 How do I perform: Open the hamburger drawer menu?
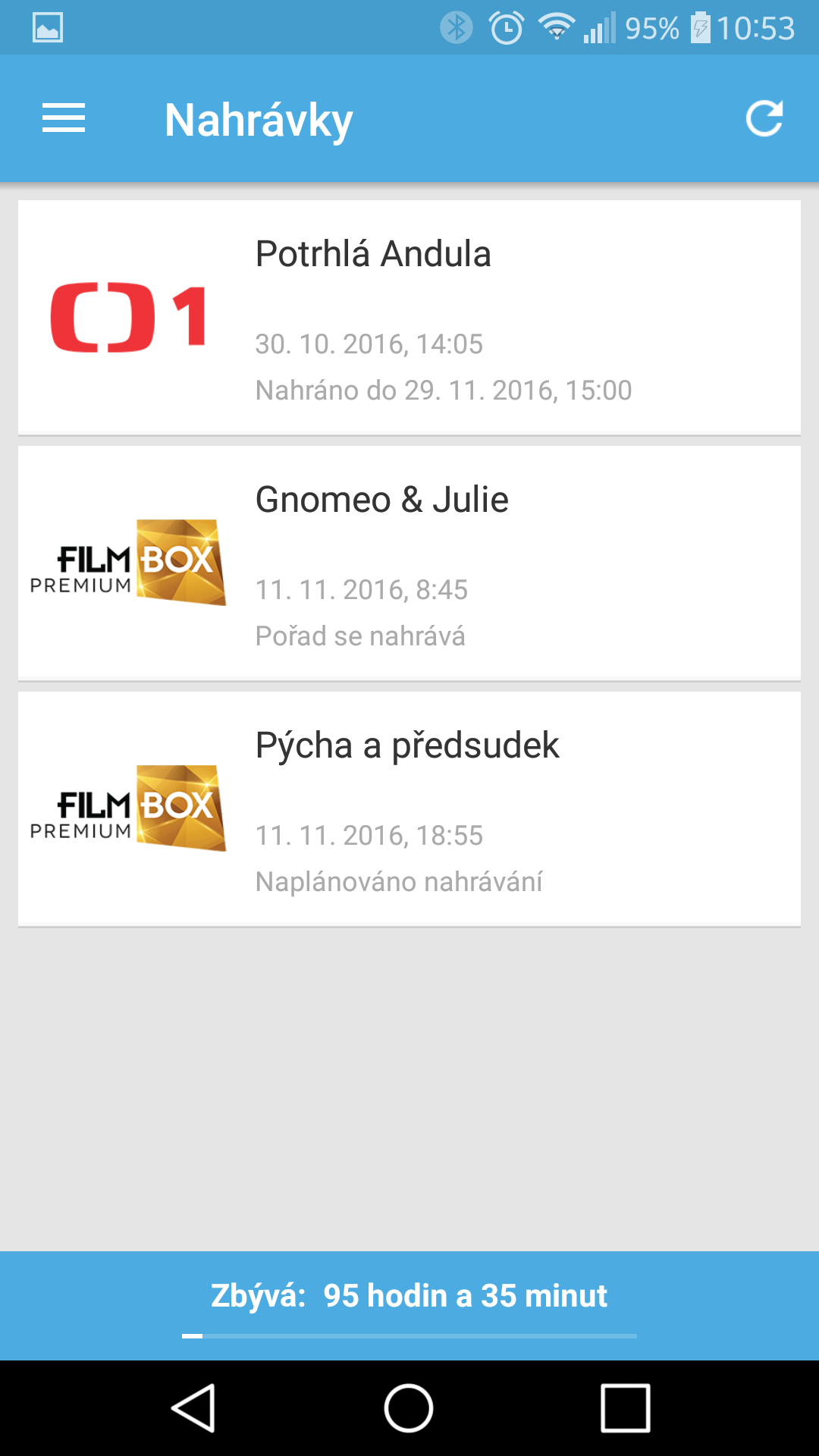[64, 119]
